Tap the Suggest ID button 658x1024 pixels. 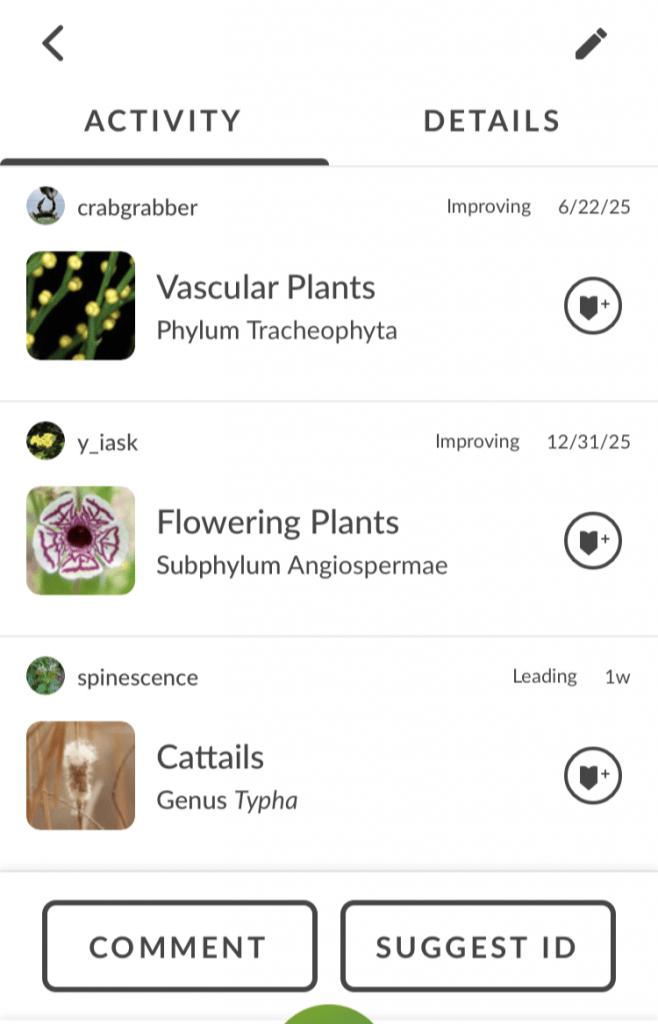(x=477, y=946)
